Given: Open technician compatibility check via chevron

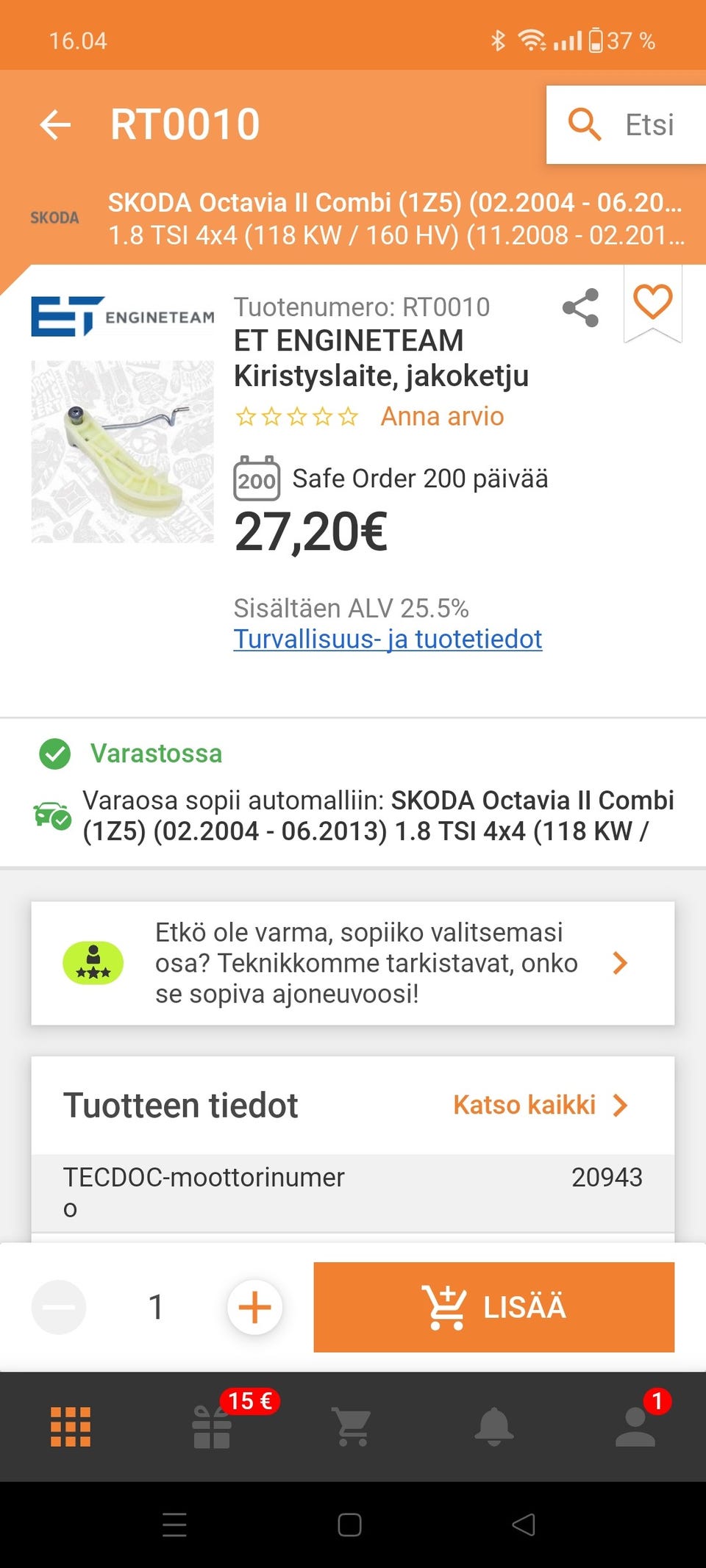Looking at the screenshot, I should [622, 962].
